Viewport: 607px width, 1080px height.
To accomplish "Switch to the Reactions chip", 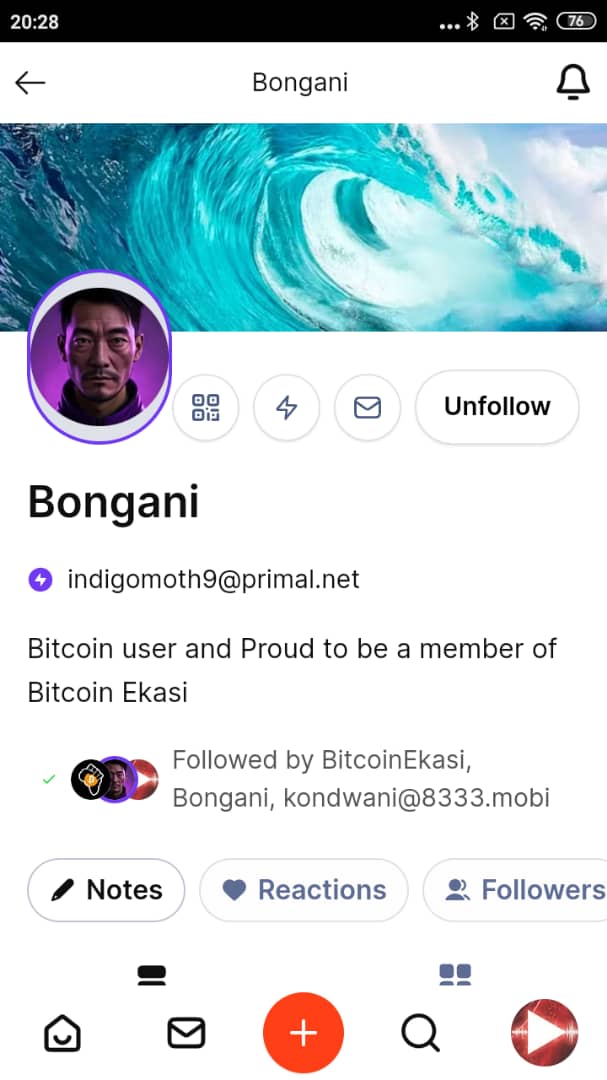I will (x=304, y=889).
